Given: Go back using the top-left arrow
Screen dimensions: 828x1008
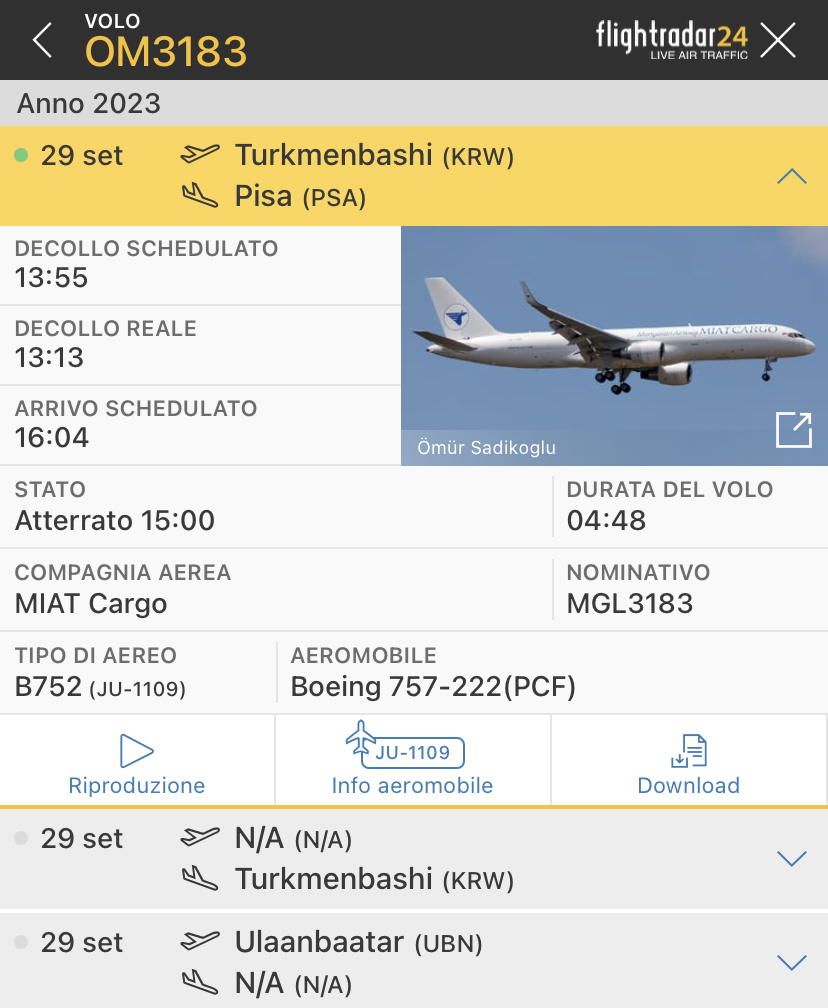Looking at the screenshot, I should point(42,40).
